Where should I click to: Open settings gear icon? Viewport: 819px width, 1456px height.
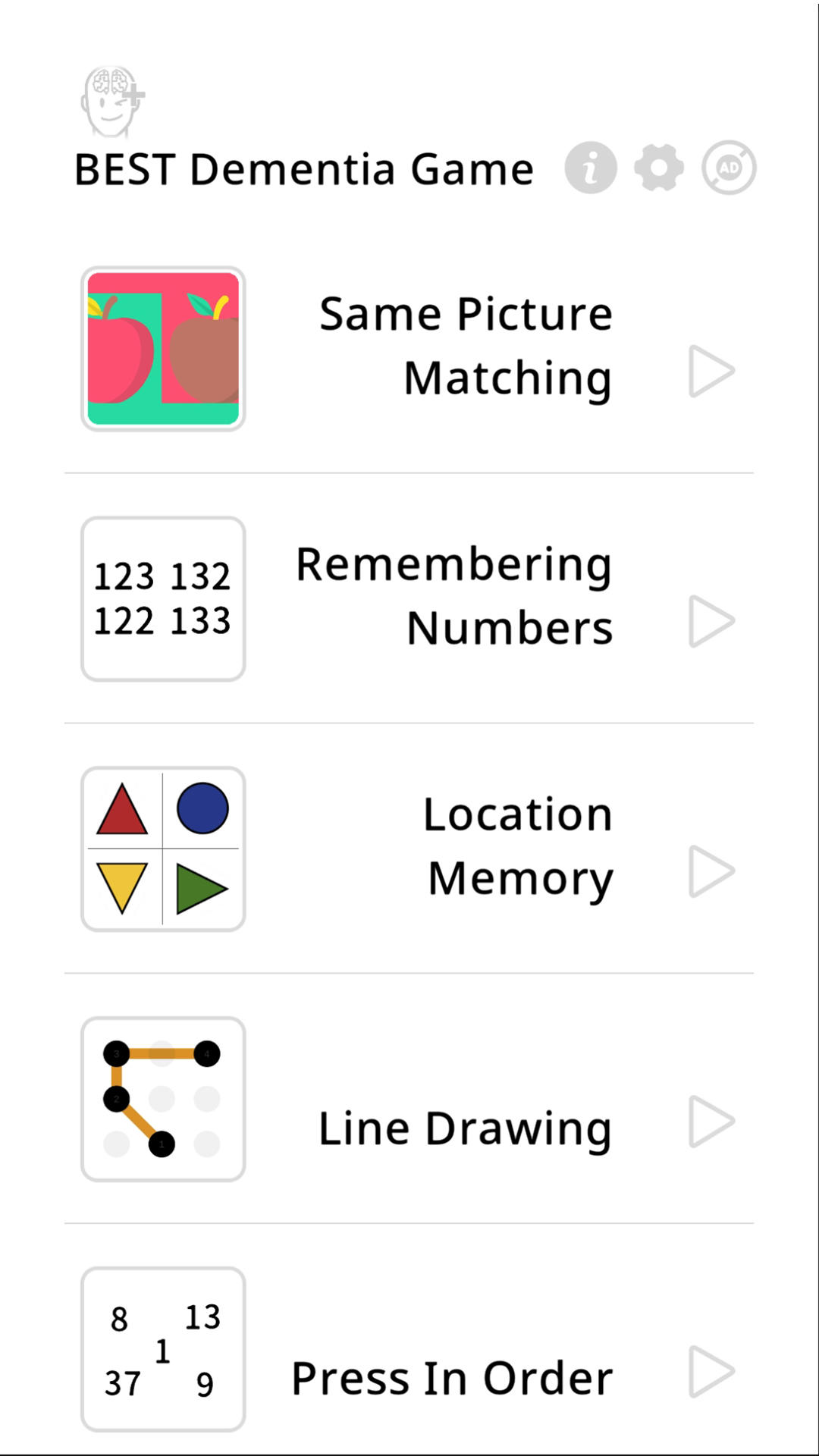point(658,168)
